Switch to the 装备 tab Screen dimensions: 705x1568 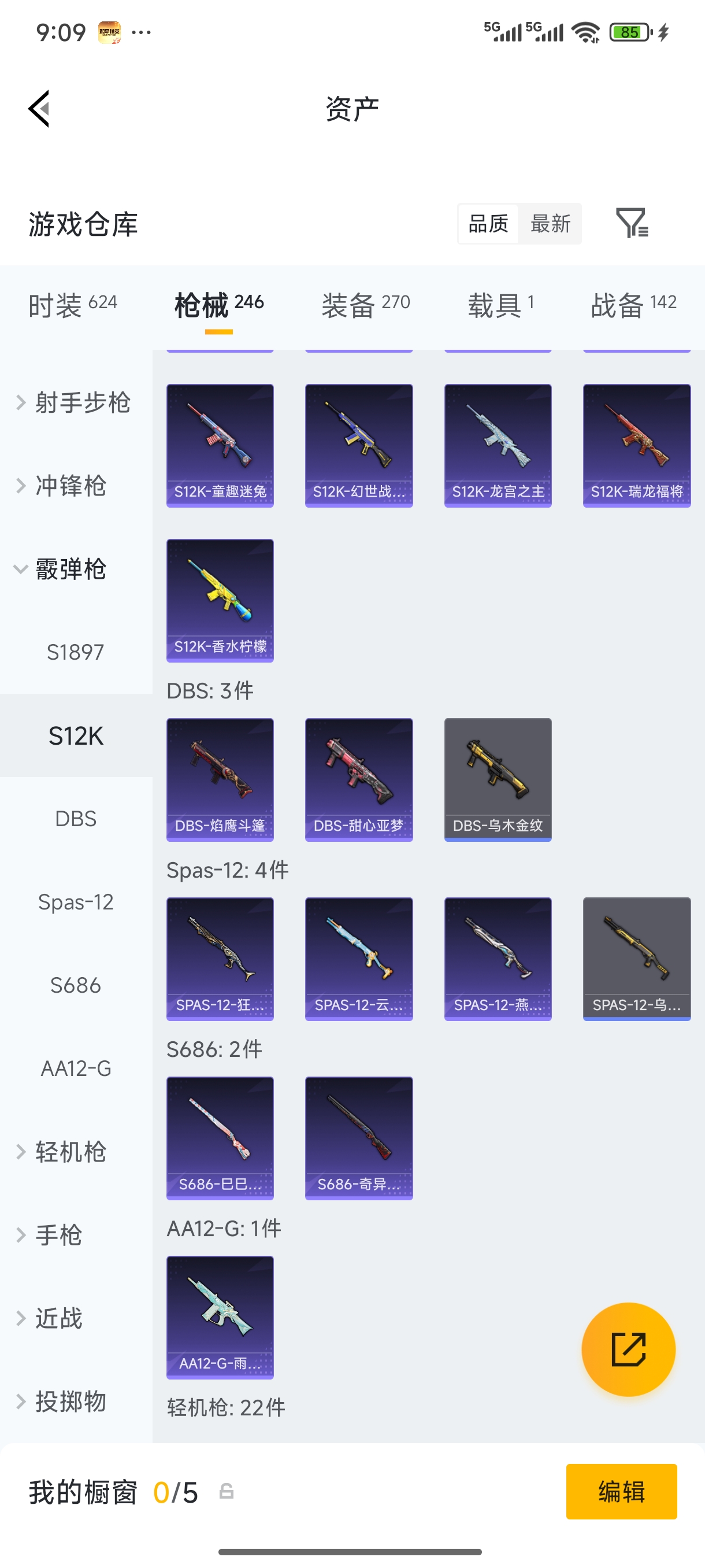[x=366, y=304]
